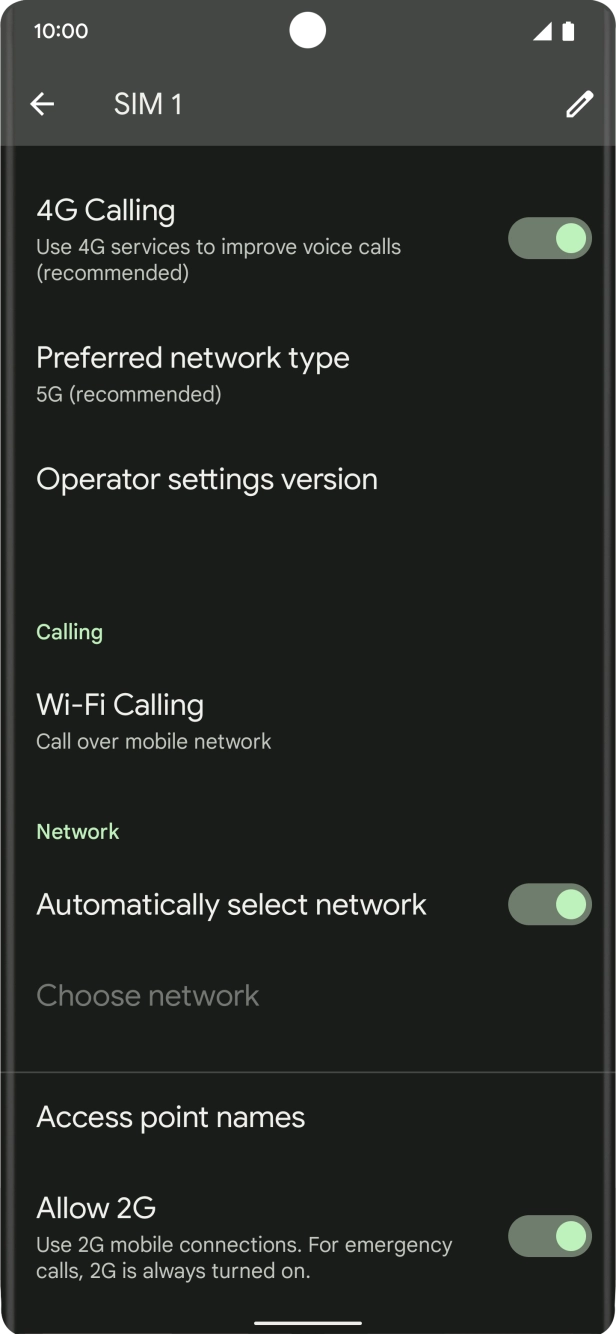Open Access point names
The width and height of the screenshot is (616, 1334).
tap(171, 1117)
